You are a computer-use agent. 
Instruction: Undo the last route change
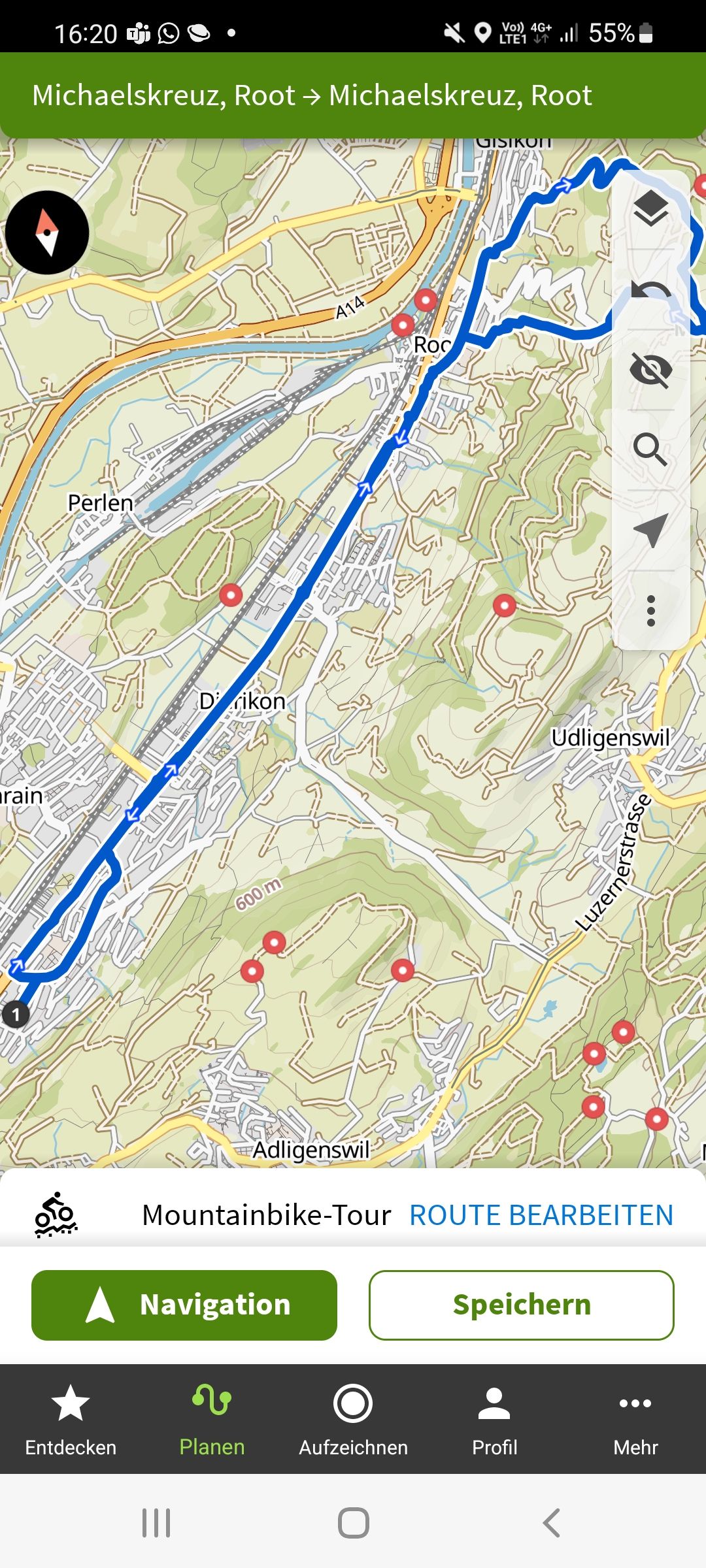tap(651, 289)
